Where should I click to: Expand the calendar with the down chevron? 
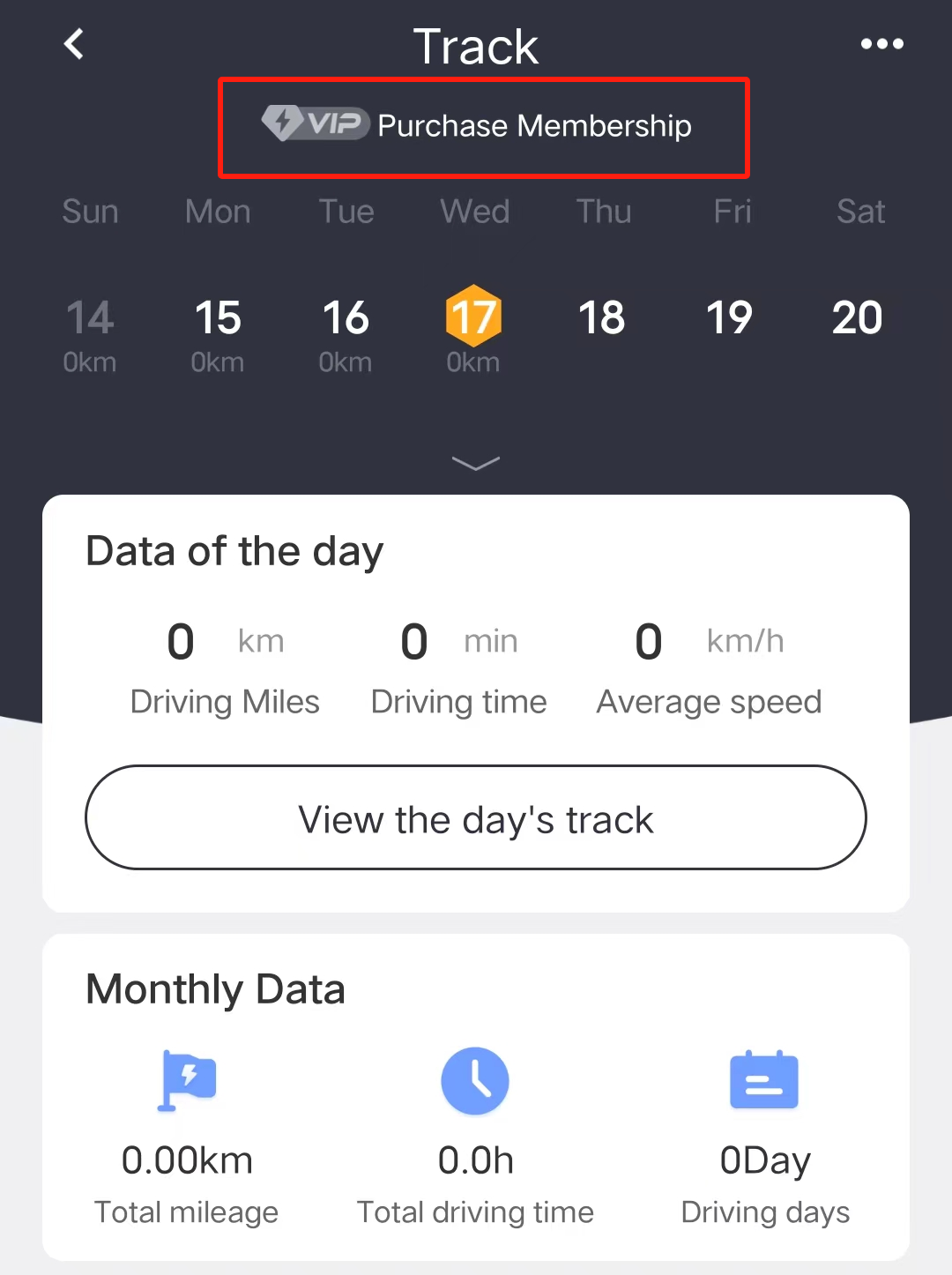[x=476, y=463]
